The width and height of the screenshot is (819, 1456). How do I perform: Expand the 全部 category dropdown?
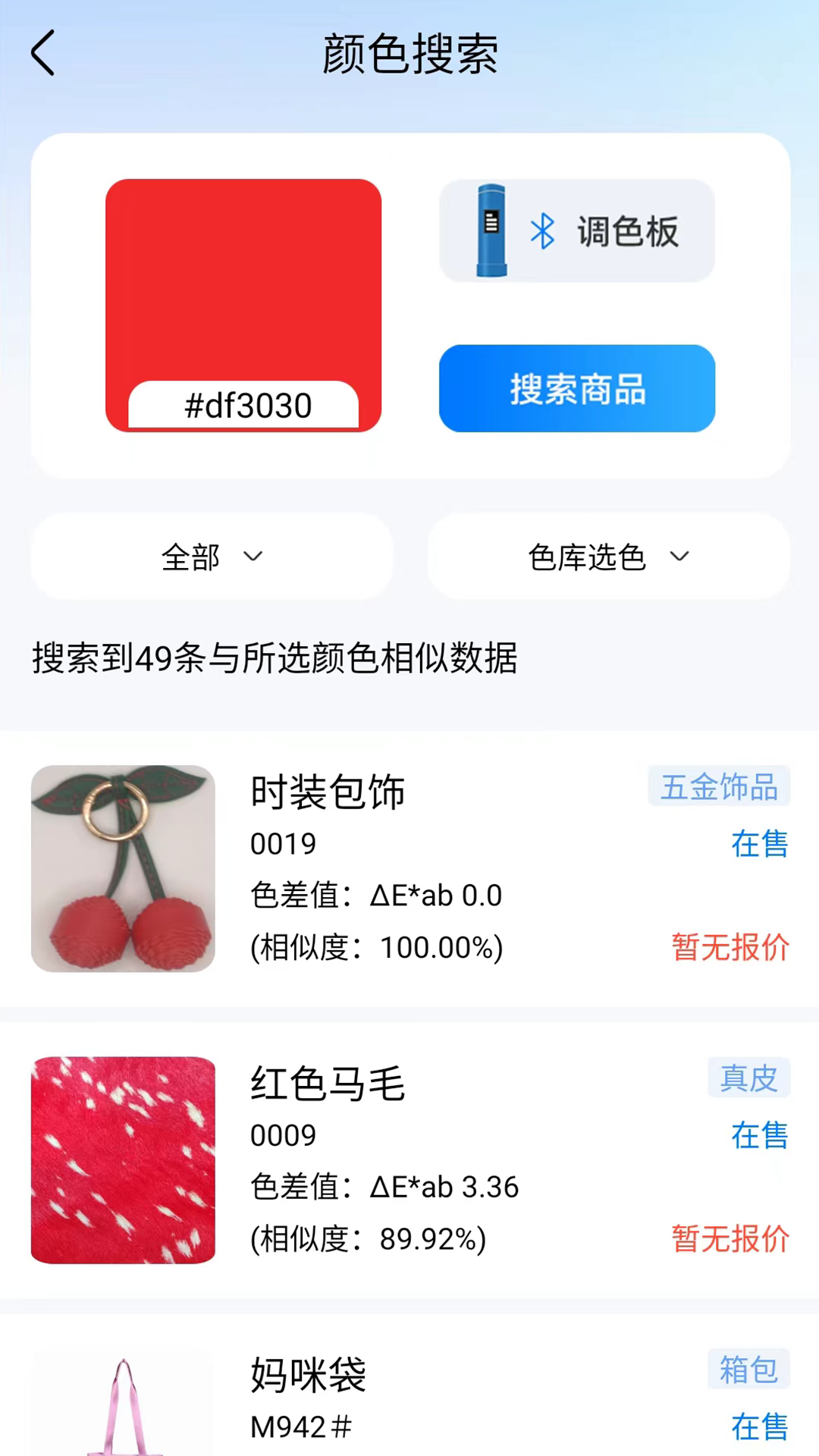212,557
